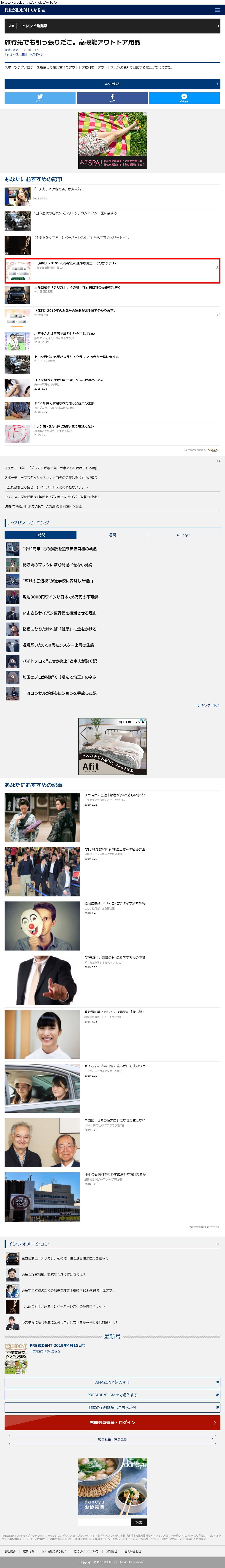Open 広告記事一覧を見る
Image resolution: width=225 pixels, height=1568 pixels.
(113, 1440)
